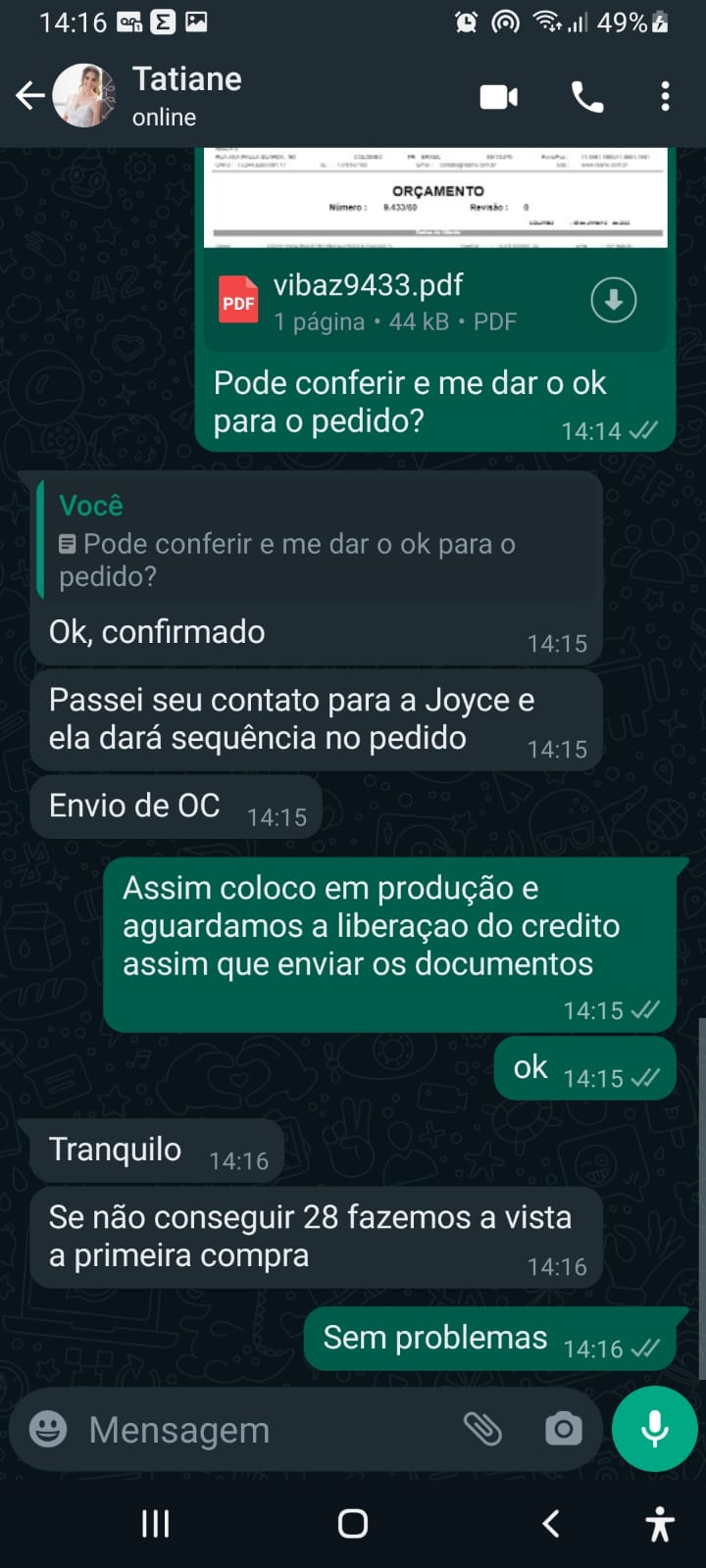The height and width of the screenshot is (1568, 706).
Task: Download the vibaz9433.pdf file
Action: click(614, 300)
